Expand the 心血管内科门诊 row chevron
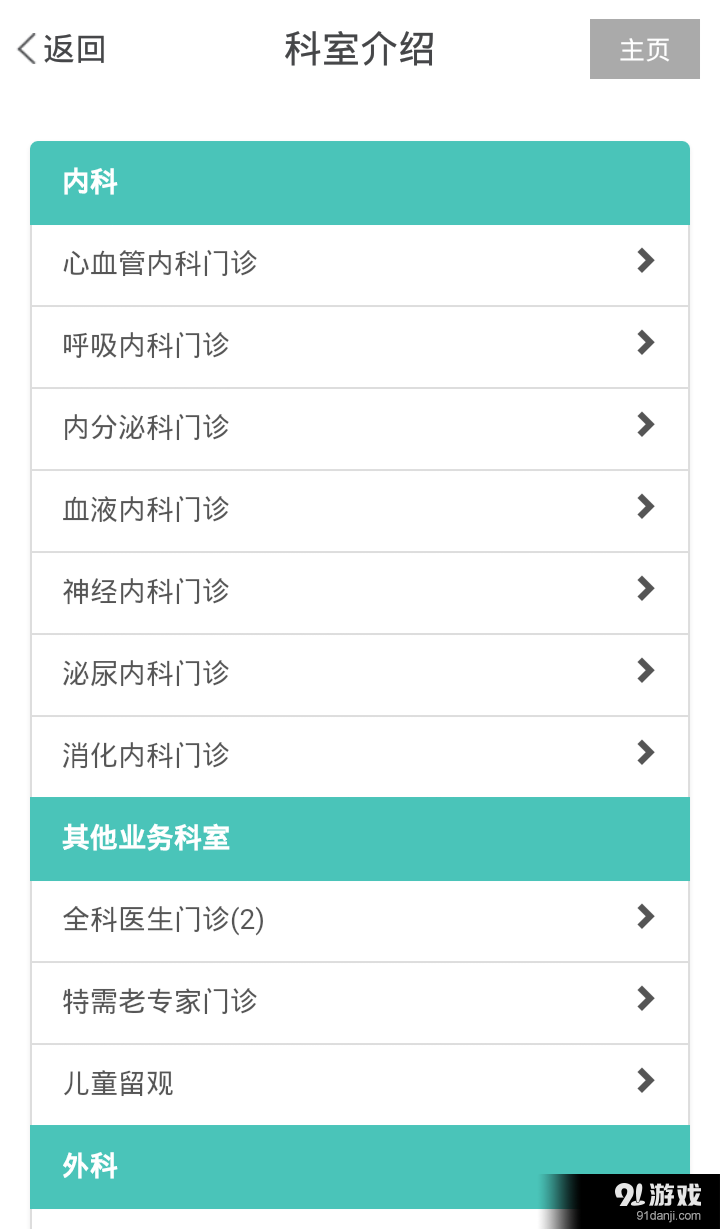 point(645,262)
